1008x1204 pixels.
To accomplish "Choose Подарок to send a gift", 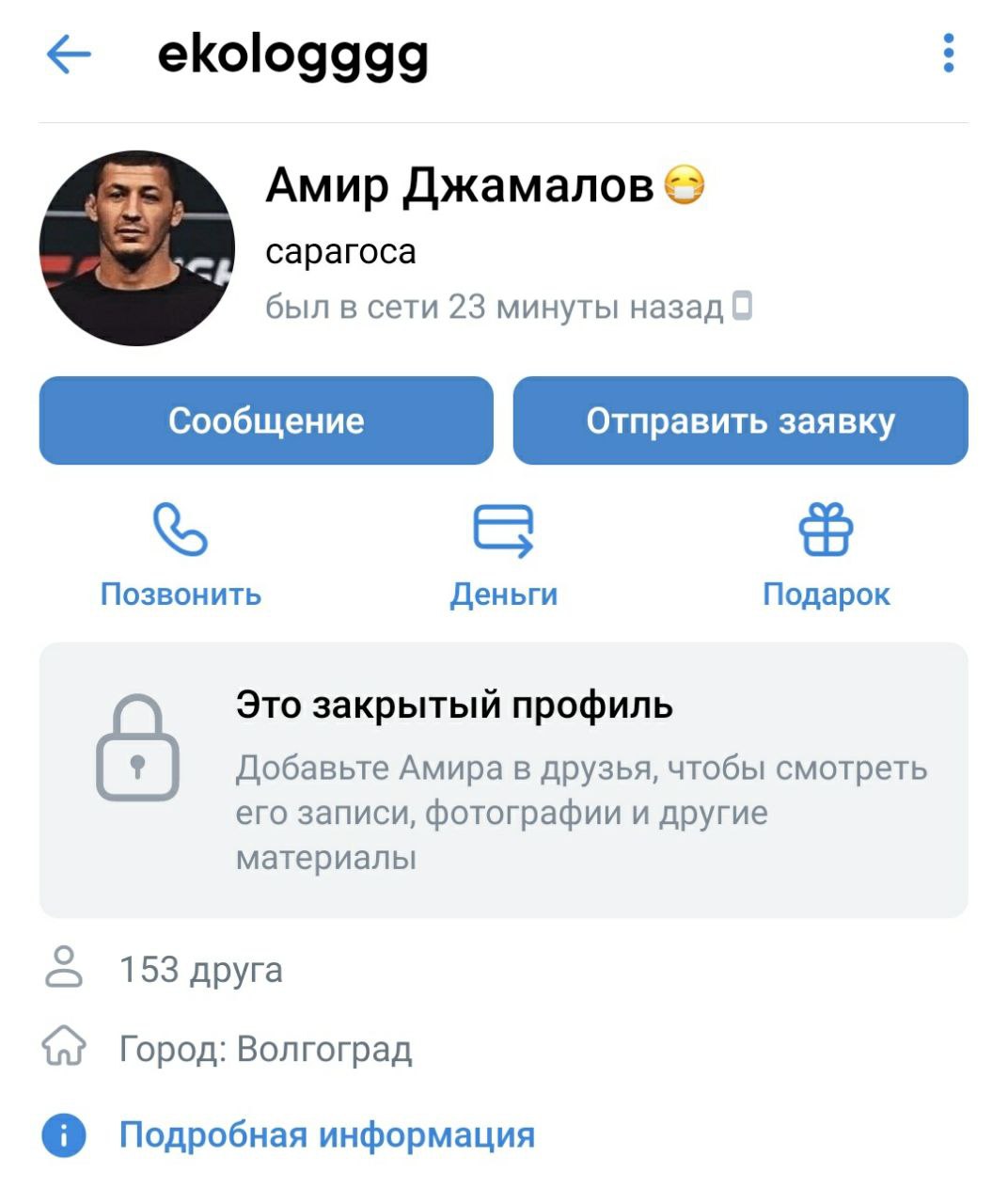I will 826,554.
